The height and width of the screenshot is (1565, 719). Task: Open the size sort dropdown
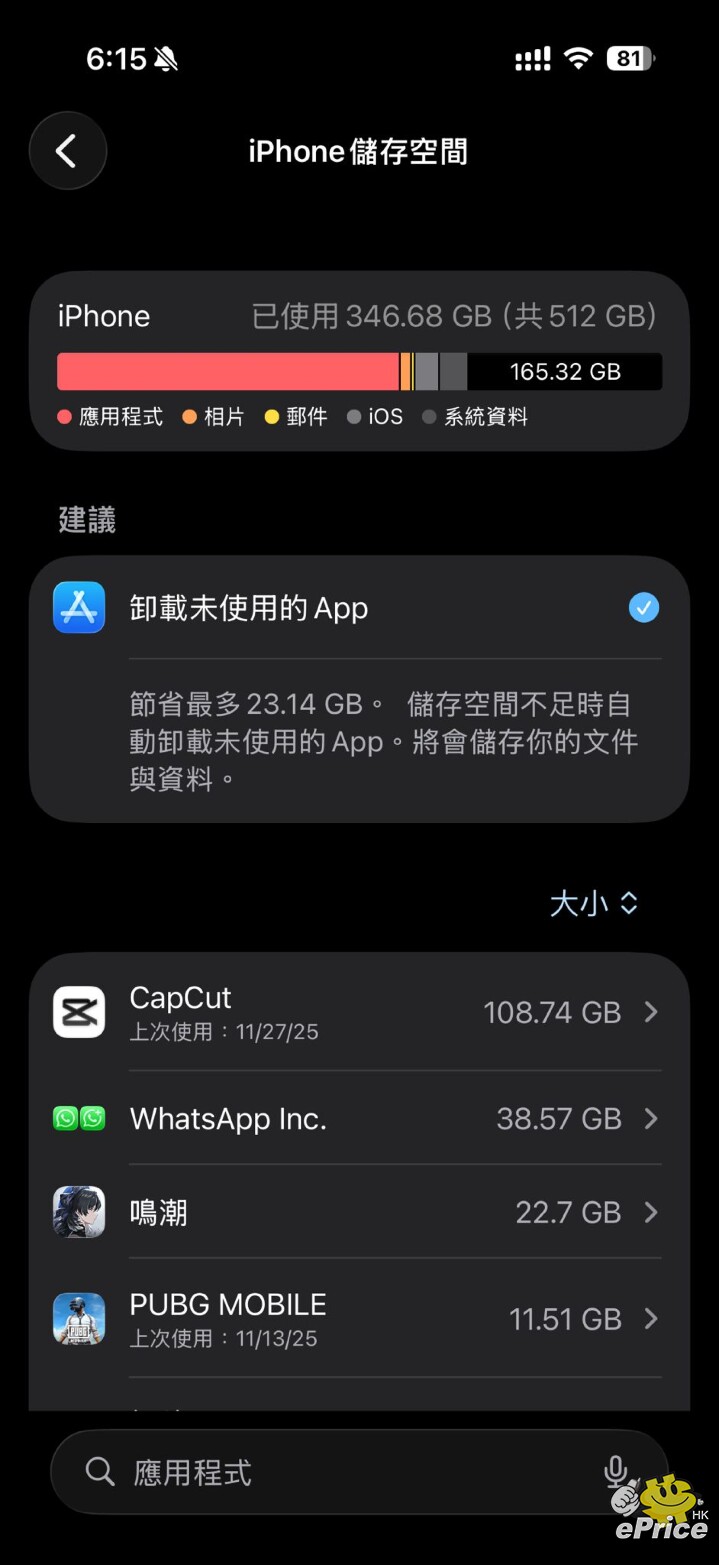pos(594,904)
